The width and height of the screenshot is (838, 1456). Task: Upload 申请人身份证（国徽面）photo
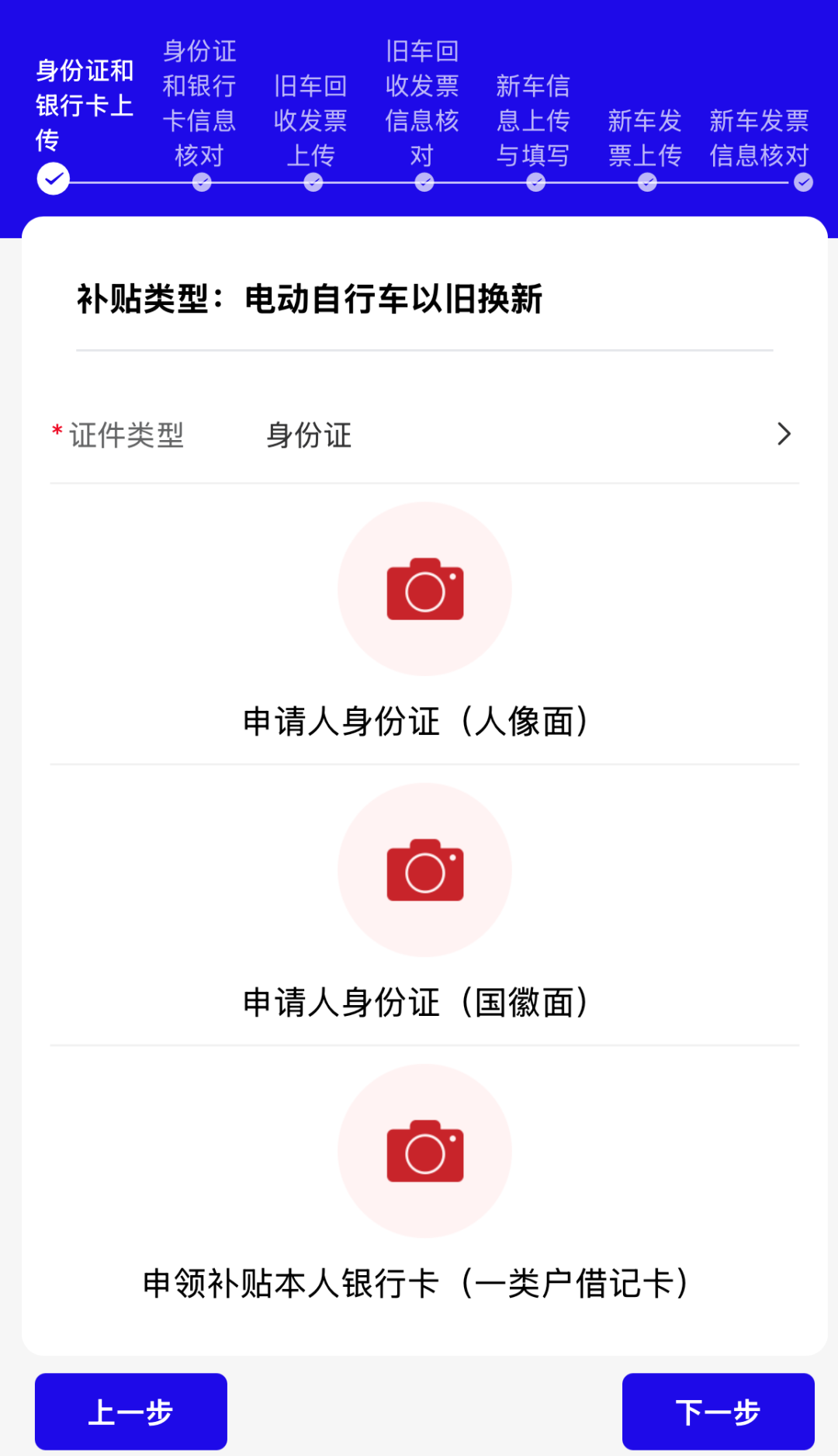coord(424,870)
